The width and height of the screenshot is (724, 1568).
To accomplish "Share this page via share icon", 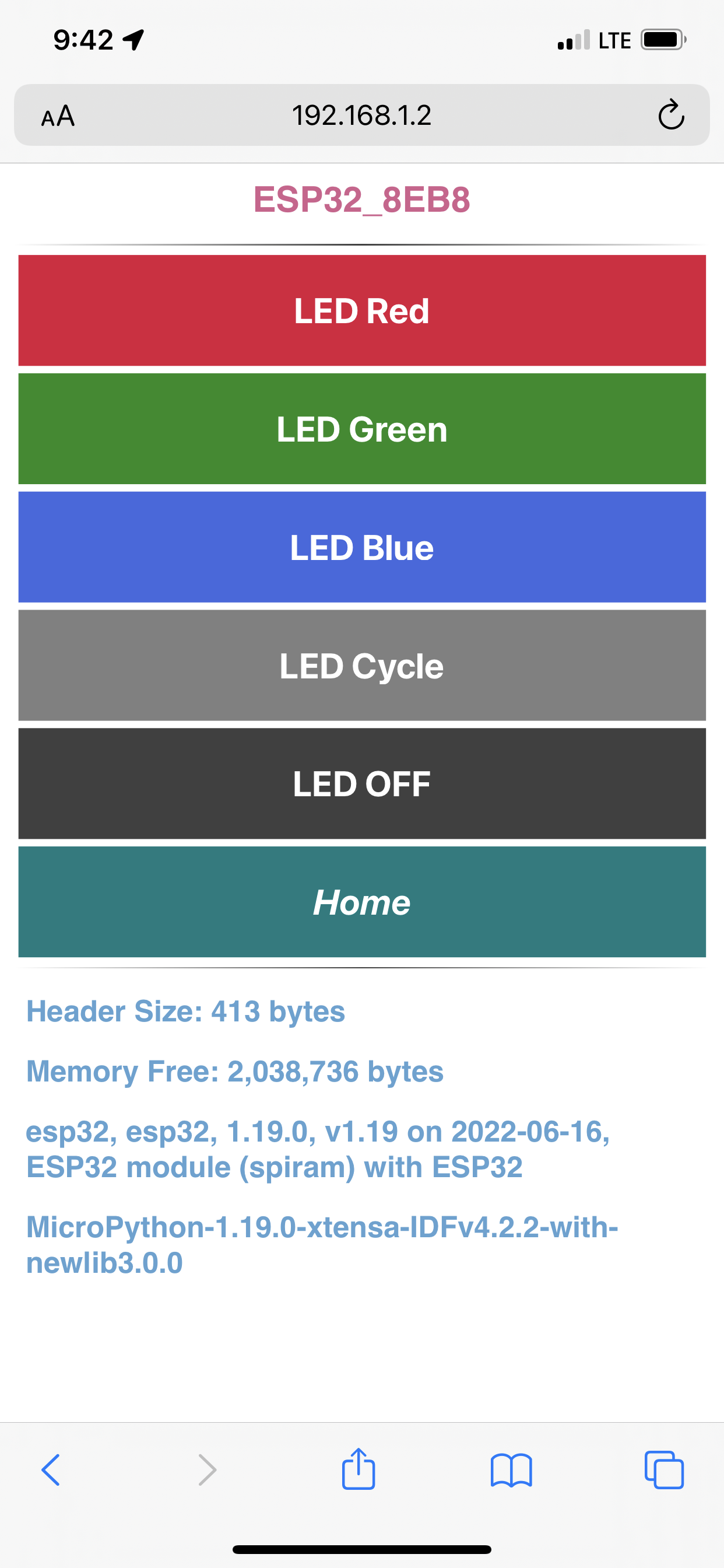I will [x=359, y=1468].
